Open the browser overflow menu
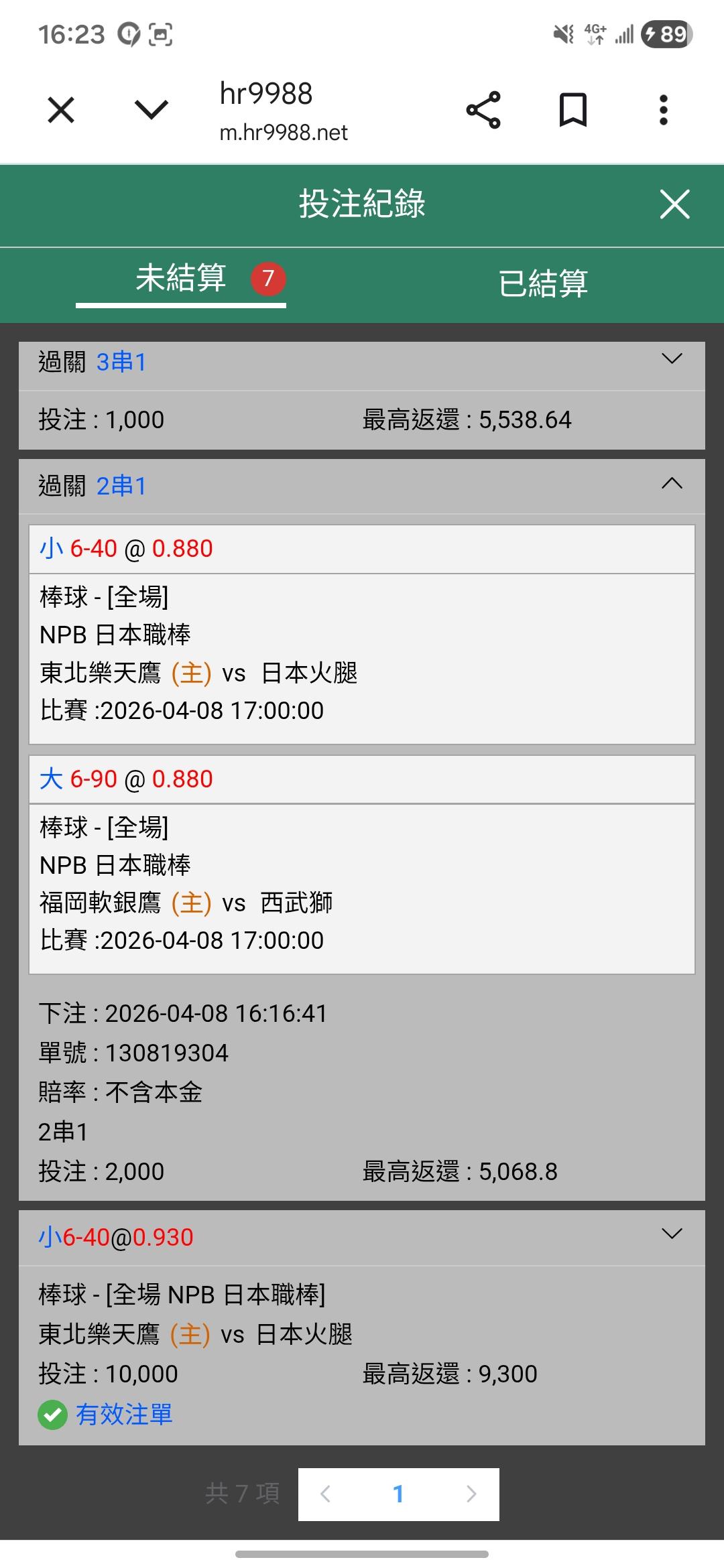This screenshot has height=1568, width=724. [x=663, y=110]
